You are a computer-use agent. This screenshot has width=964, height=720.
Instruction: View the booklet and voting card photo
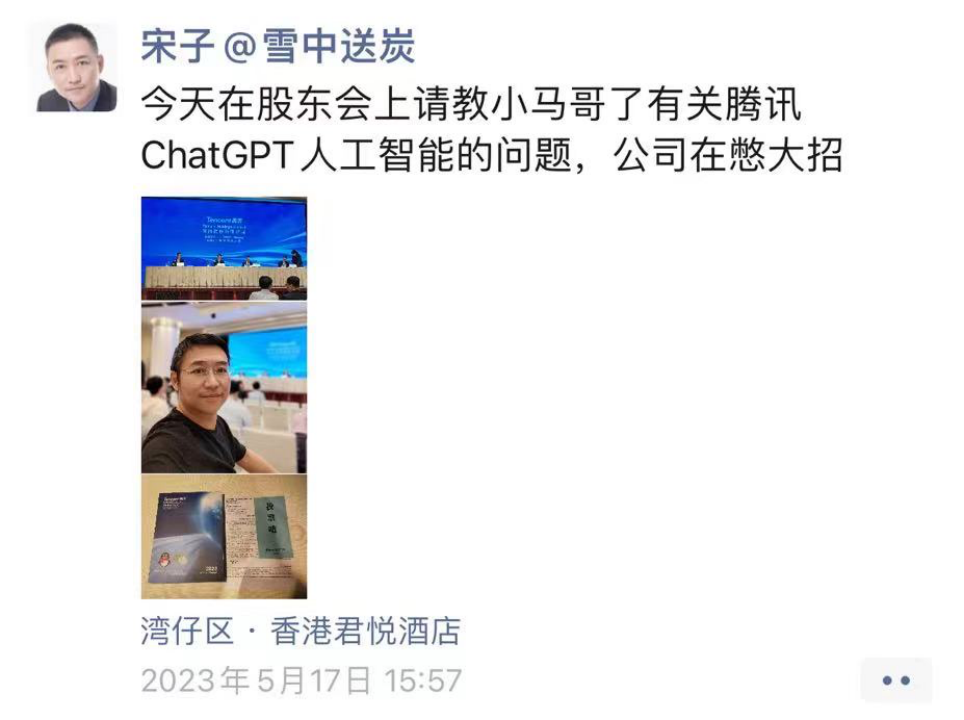pyautogui.click(x=224, y=537)
